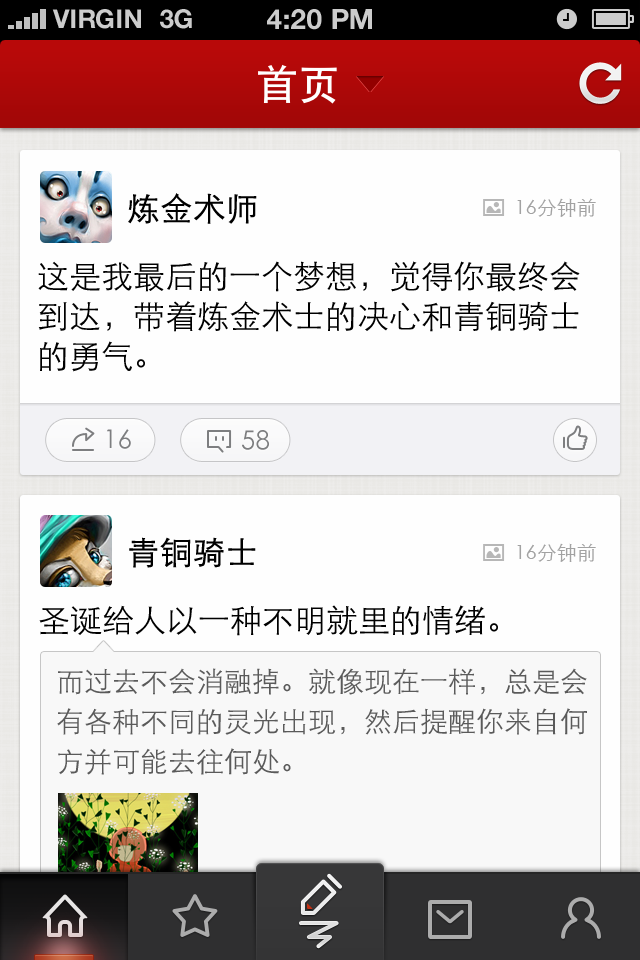
Task: Open the messages envelope tab
Action: tap(449, 917)
